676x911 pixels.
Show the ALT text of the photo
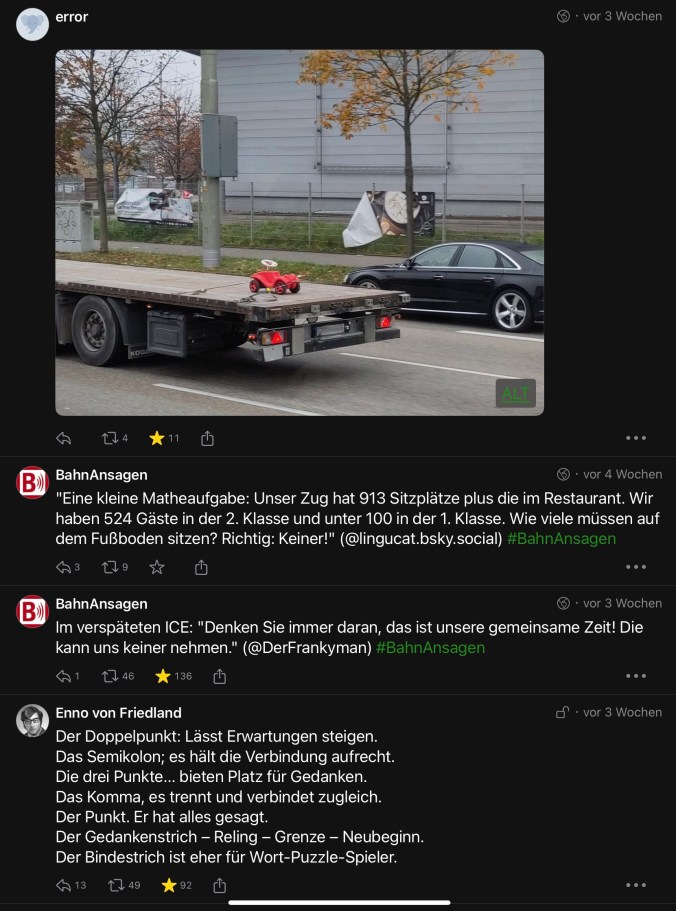pyautogui.click(x=515, y=394)
